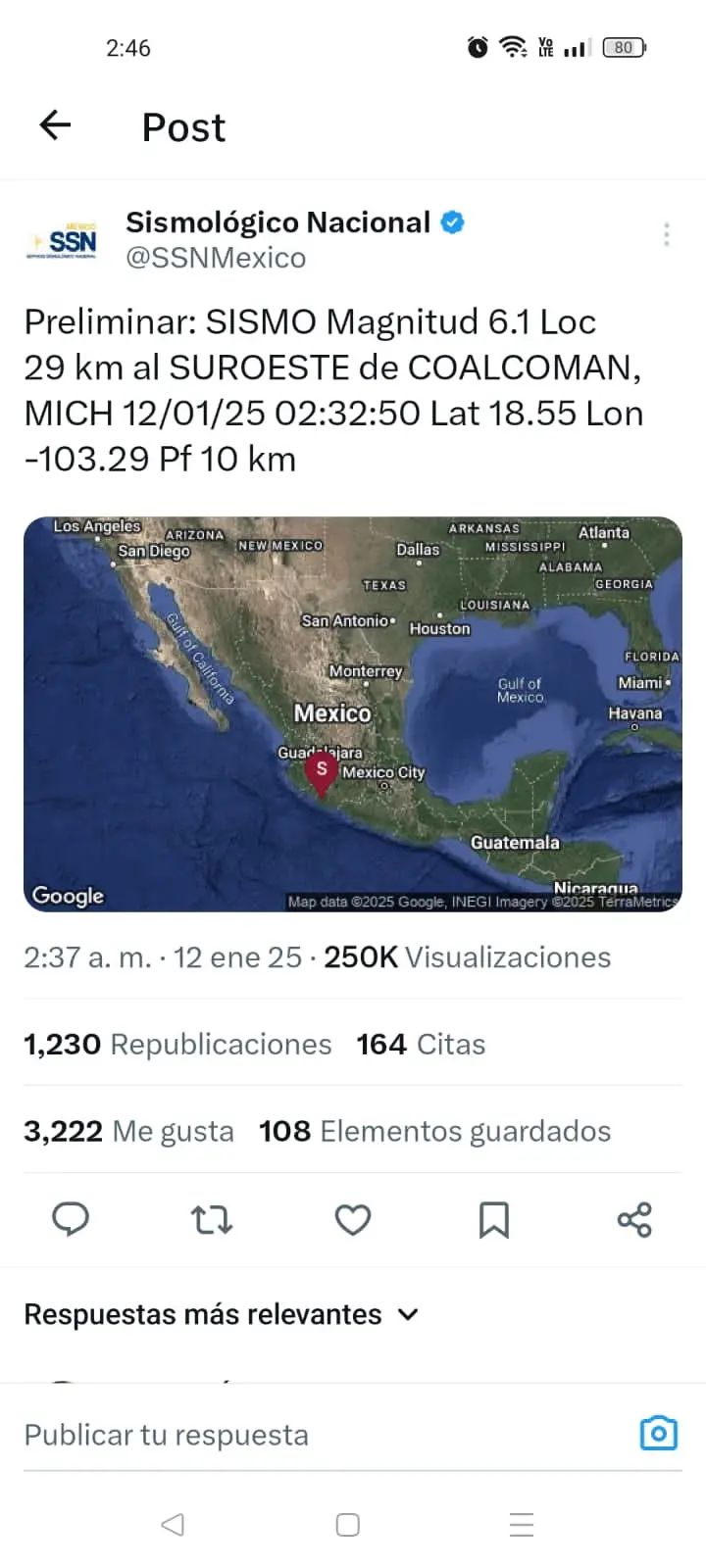Repost this earthquake post

(211, 1219)
